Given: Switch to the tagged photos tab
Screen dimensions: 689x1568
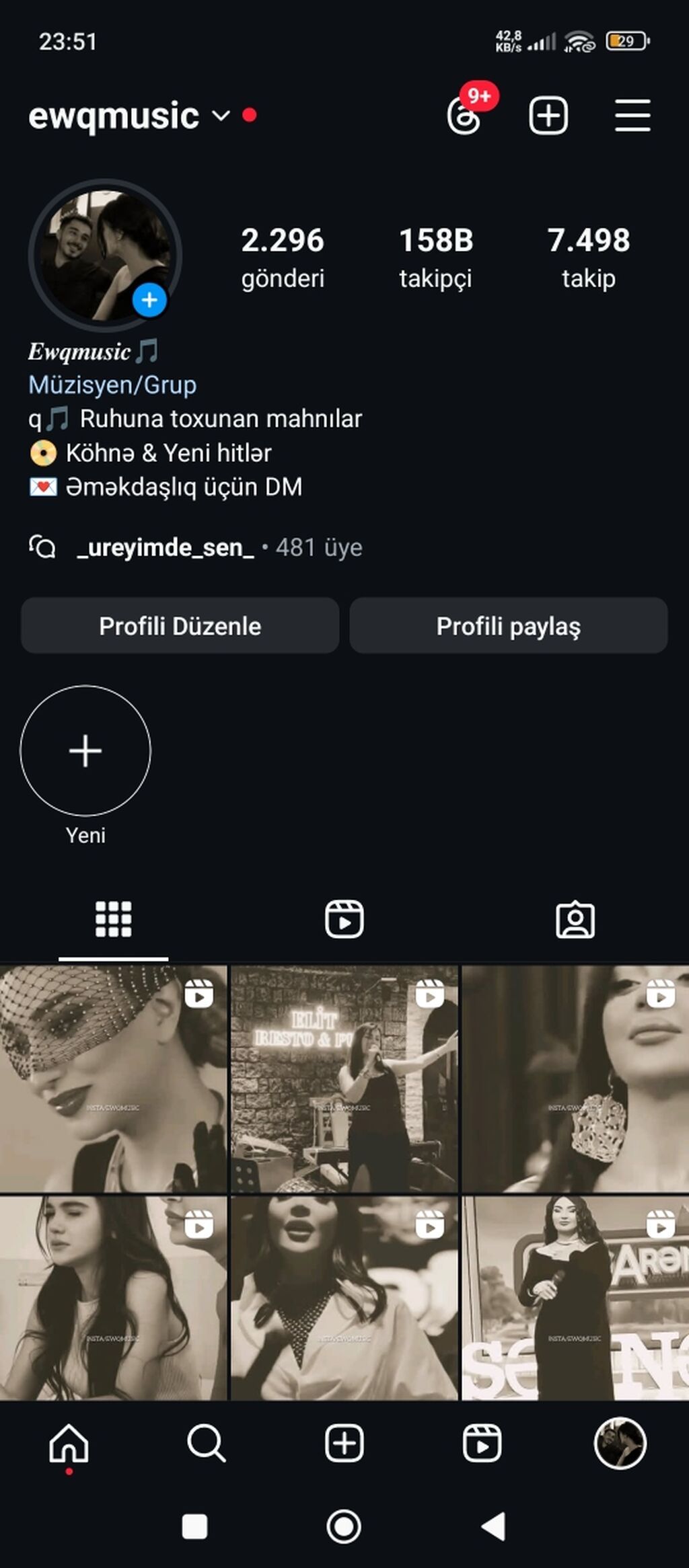Looking at the screenshot, I should pos(575,919).
